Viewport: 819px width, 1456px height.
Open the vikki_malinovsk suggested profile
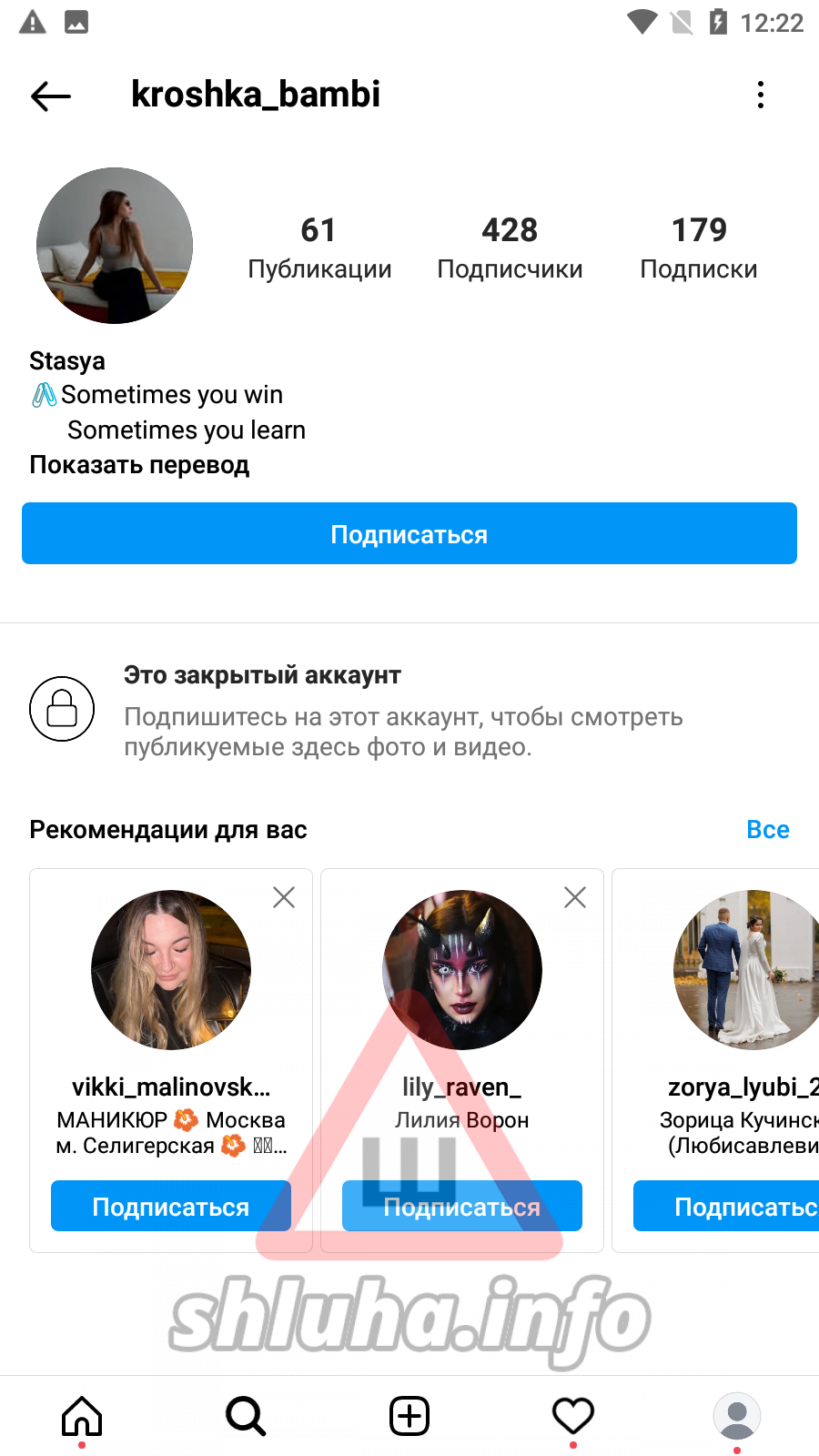(171, 1087)
